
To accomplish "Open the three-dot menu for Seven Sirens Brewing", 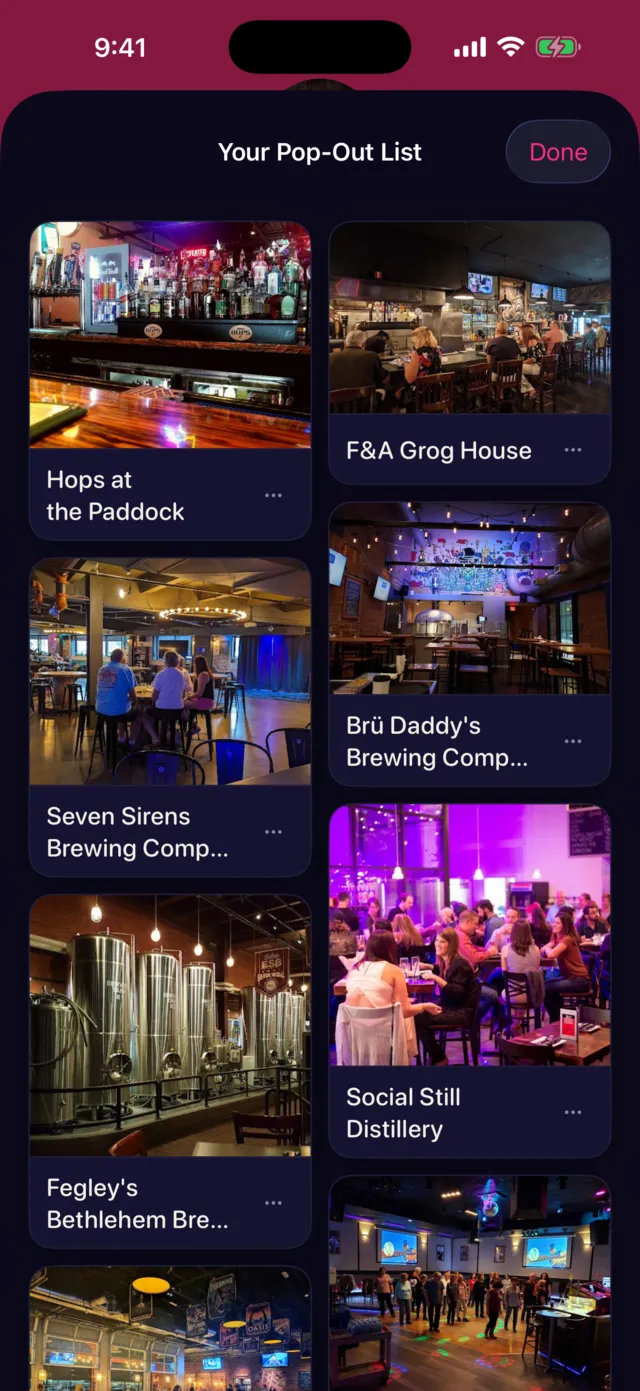I will coord(273,832).
